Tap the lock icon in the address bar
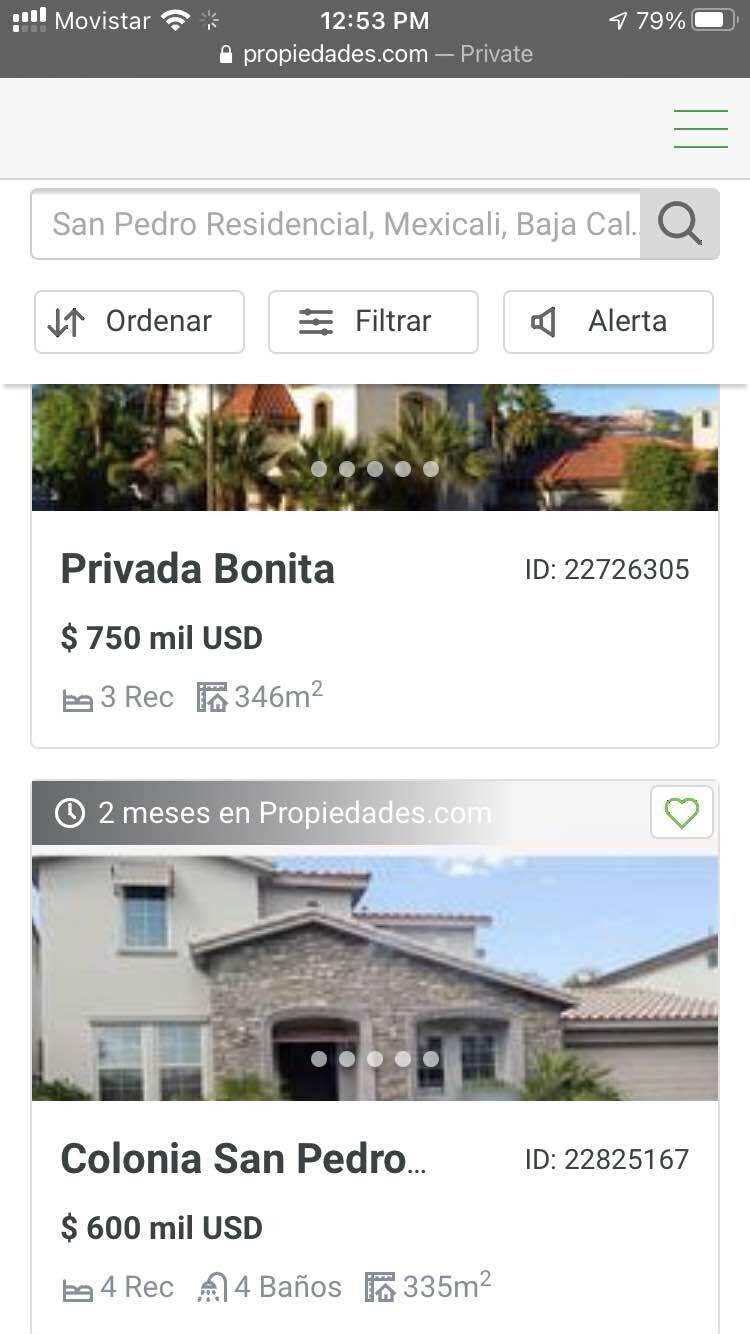This screenshot has height=1334, width=750. click(226, 54)
